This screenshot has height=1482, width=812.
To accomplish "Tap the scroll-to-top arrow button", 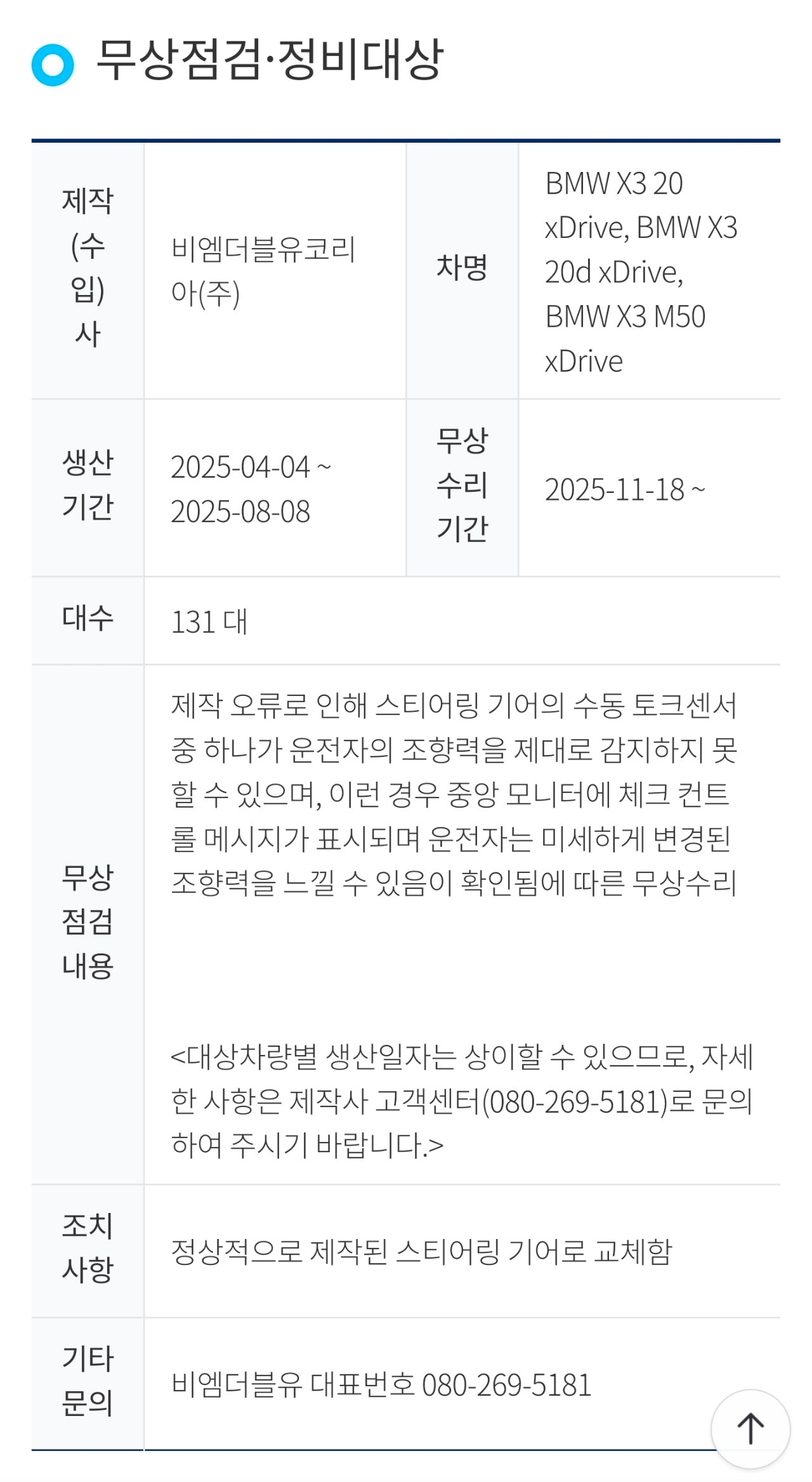I will point(750,1428).
